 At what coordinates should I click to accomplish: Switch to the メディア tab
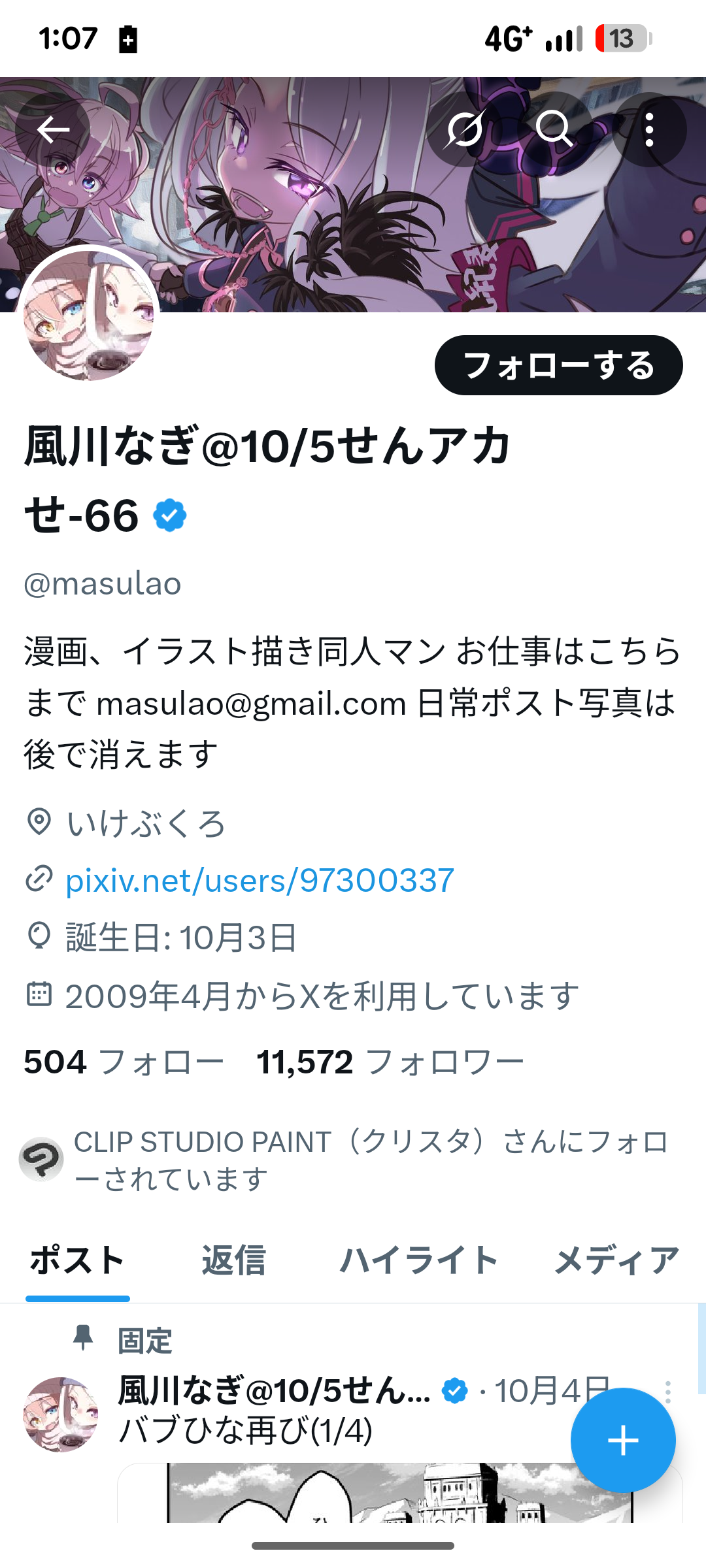pyautogui.click(x=616, y=1260)
